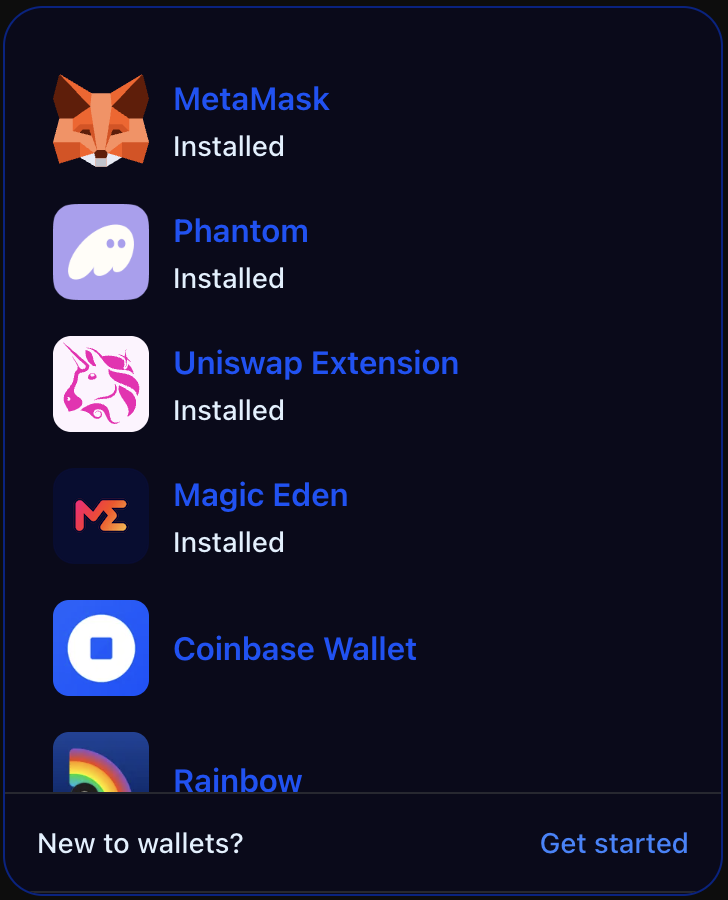Image resolution: width=728 pixels, height=900 pixels.
Task: Click the Coinbase Wallet name label
Action: tap(295, 648)
